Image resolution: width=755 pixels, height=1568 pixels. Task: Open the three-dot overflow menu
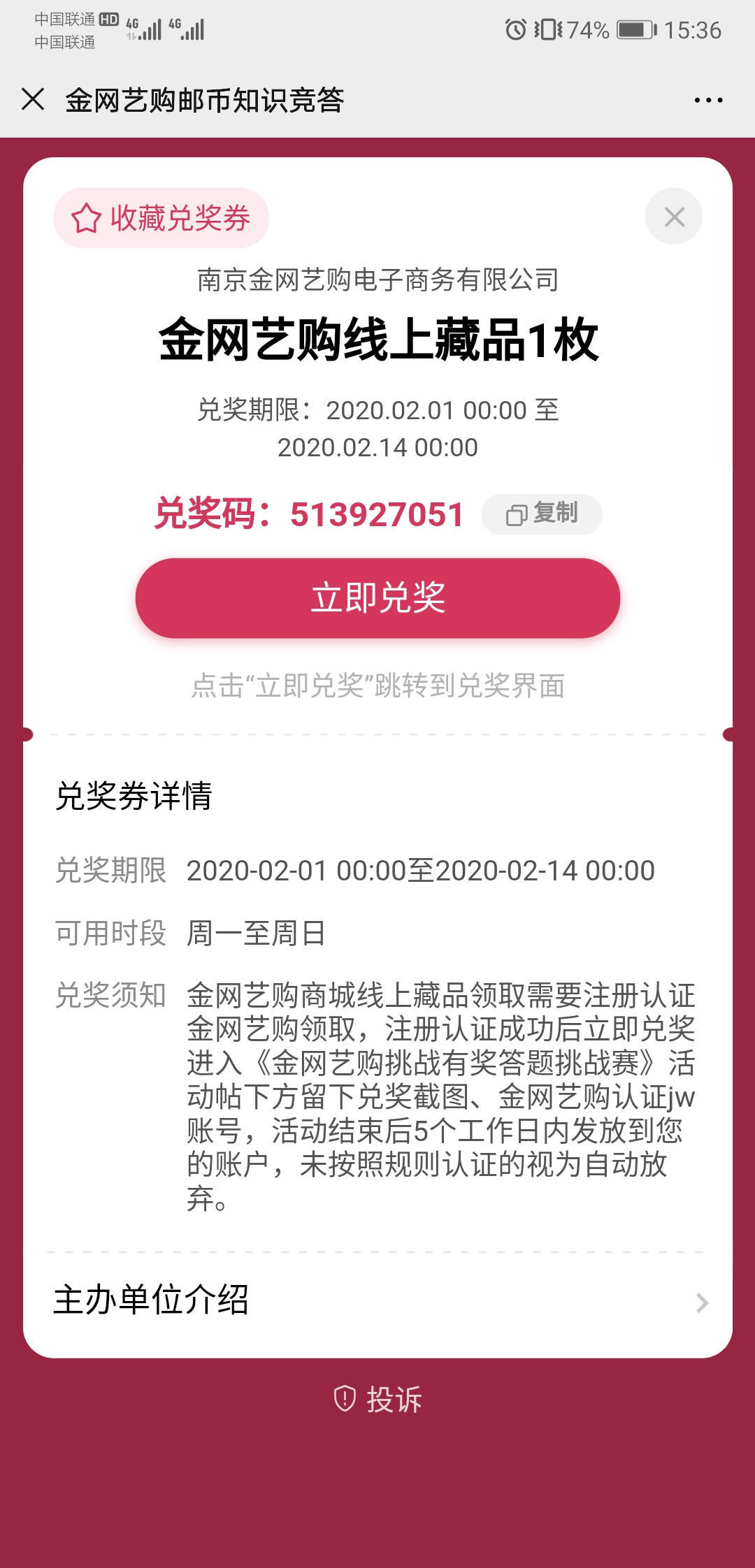pos(708,101)
